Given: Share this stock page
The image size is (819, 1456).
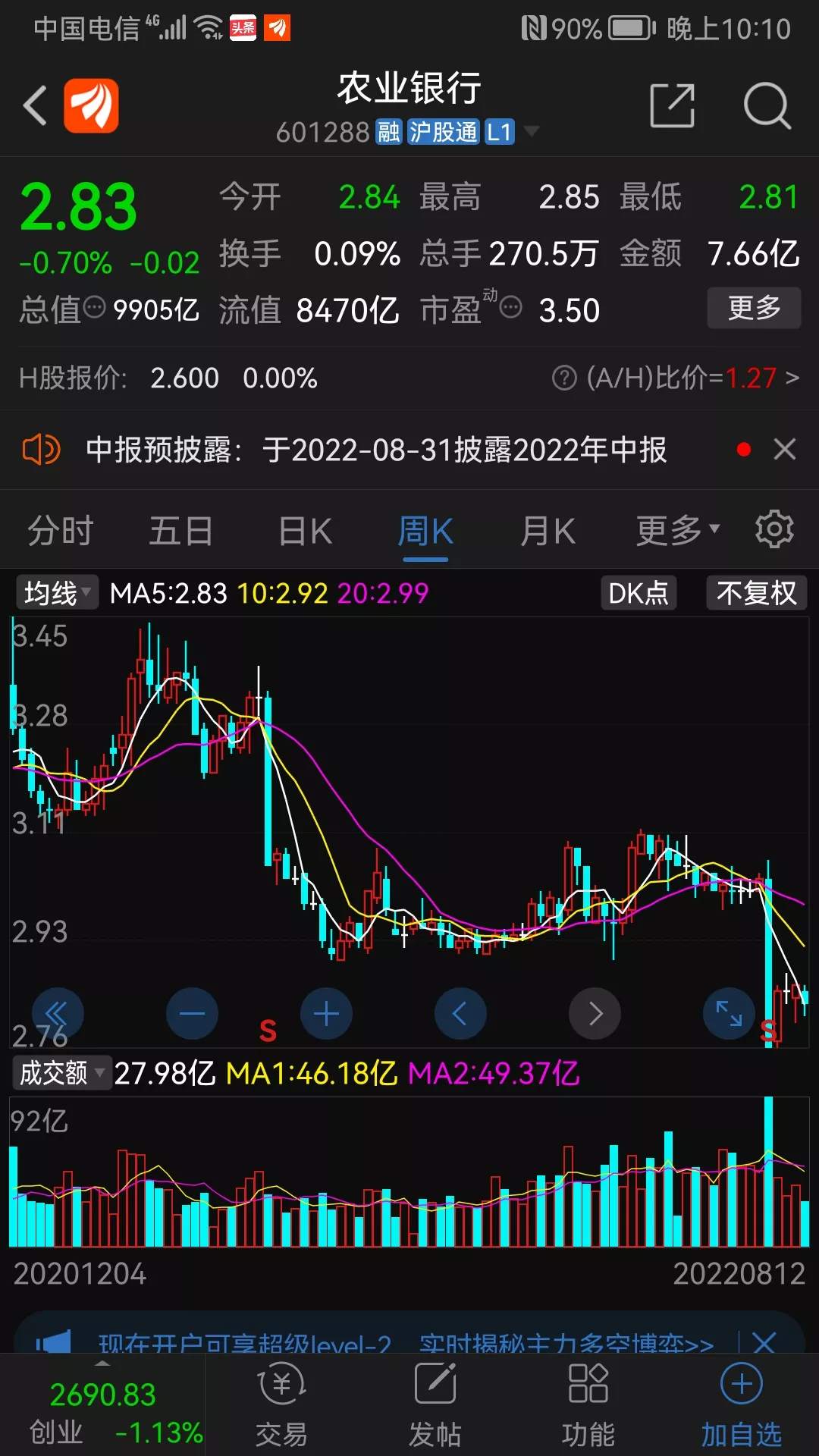Looking at the screenshot, I should [673, 105].
